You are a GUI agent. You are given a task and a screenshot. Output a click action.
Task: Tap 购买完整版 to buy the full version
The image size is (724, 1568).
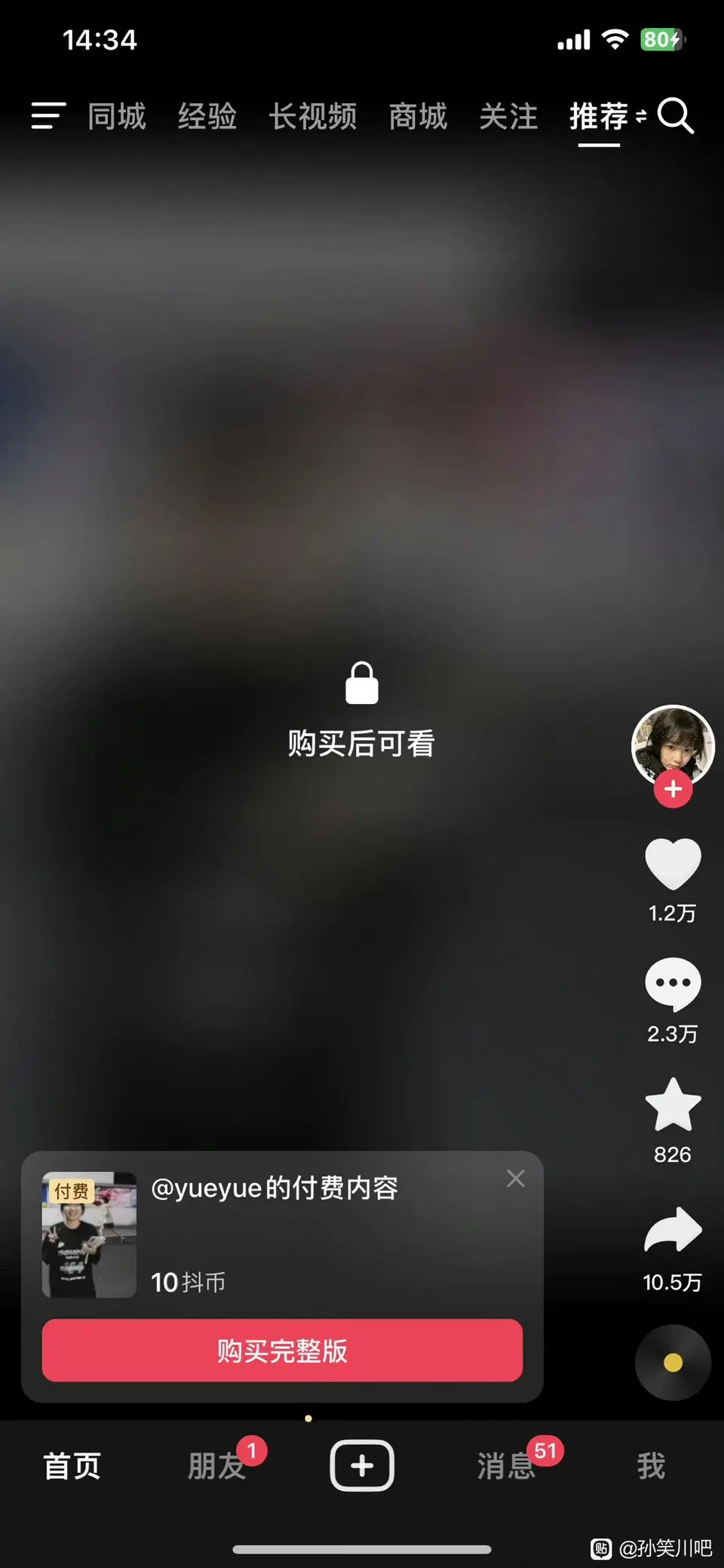coord(282,1351)
